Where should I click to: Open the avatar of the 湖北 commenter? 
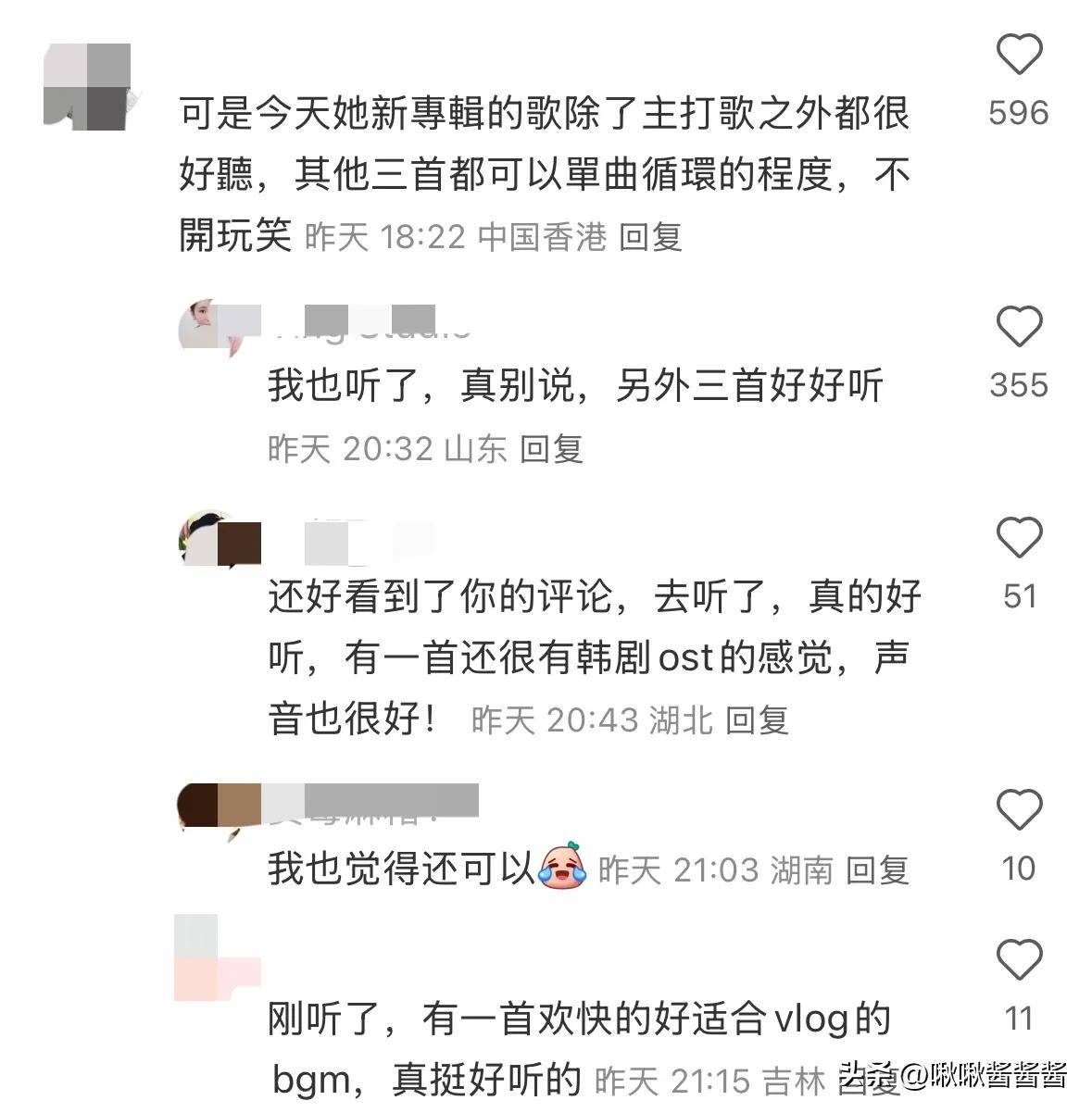click(211, 539)
